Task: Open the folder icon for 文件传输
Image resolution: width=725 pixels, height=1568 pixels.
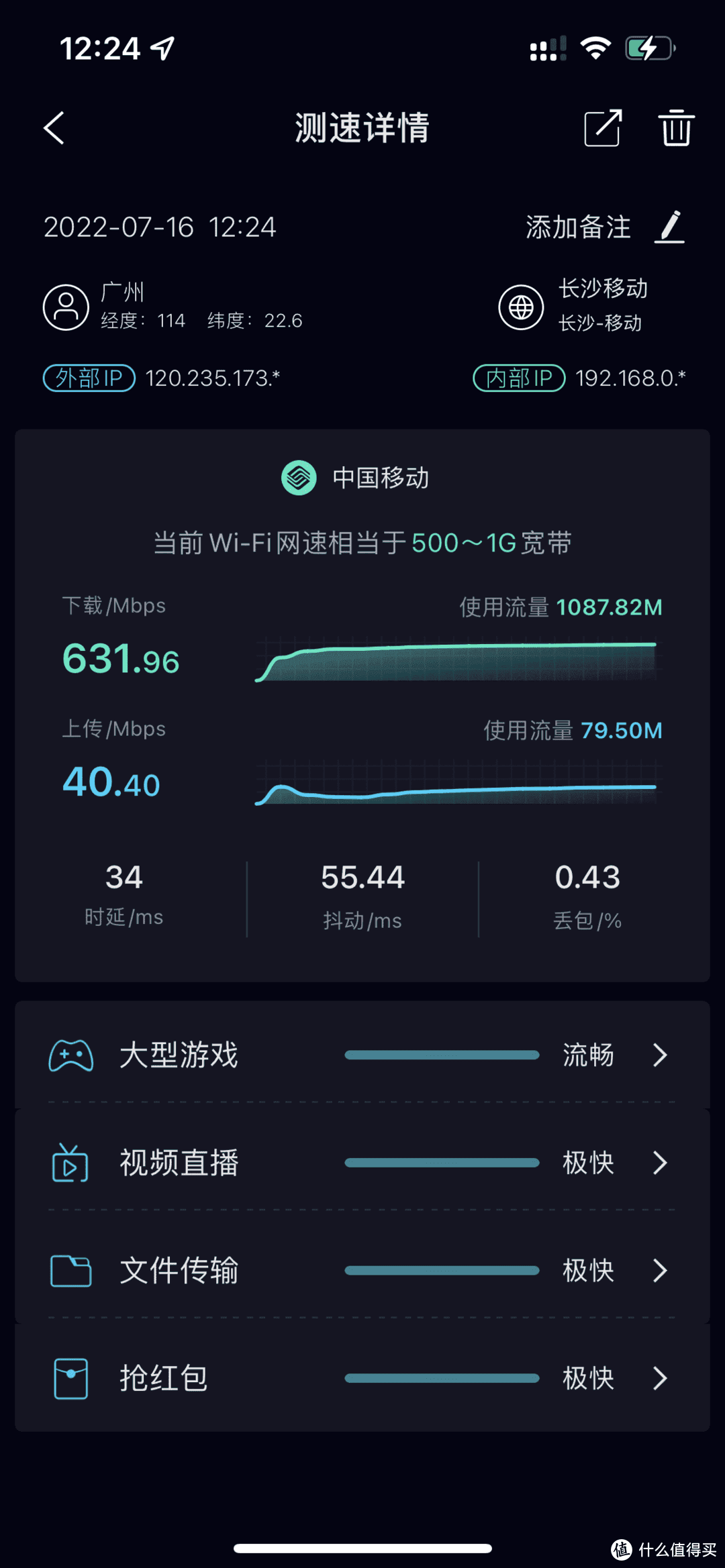Action: [70, 1270]
